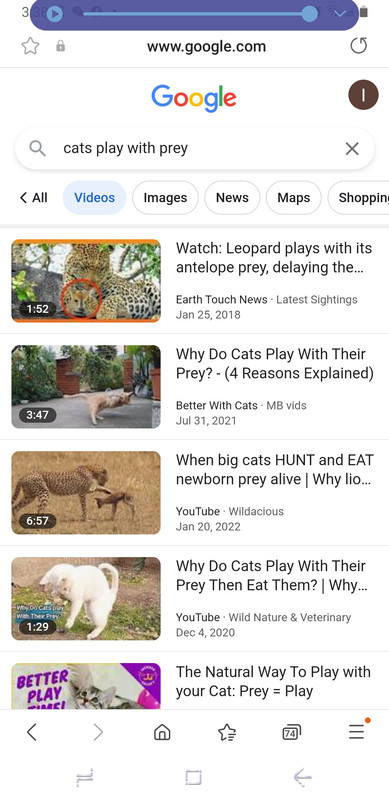Switch to the Maps tab
The height and width of the screenshot is (800, 389).
(294, 197)
